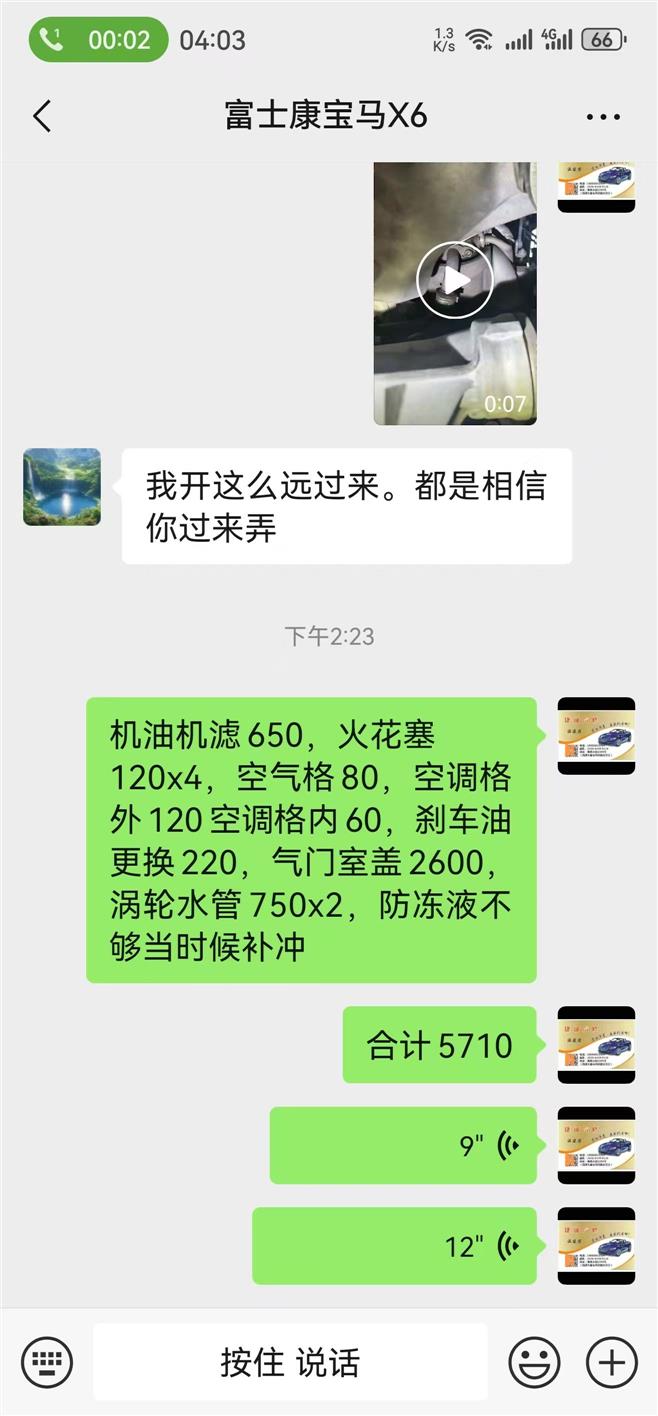The image size is (658, 1416).
Task: Play the 0:07 video message
Action: point(455,281)
